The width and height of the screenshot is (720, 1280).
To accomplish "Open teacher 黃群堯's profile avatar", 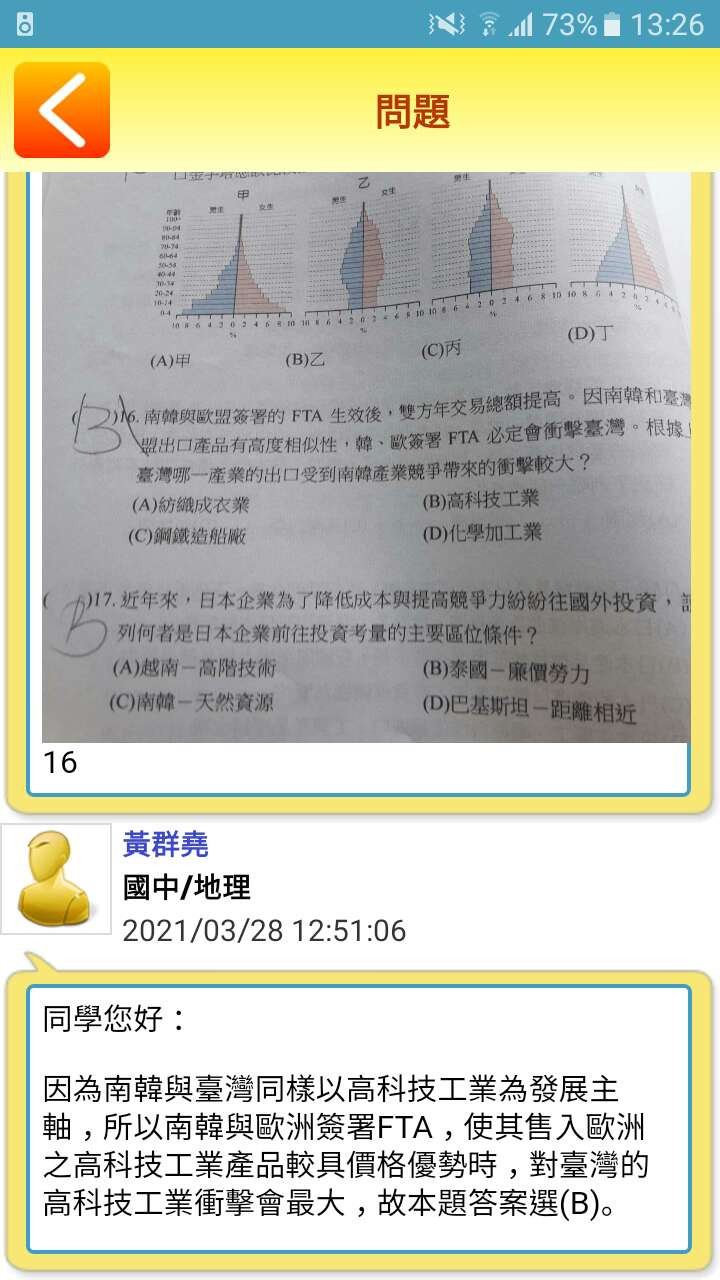I will 56,878.
